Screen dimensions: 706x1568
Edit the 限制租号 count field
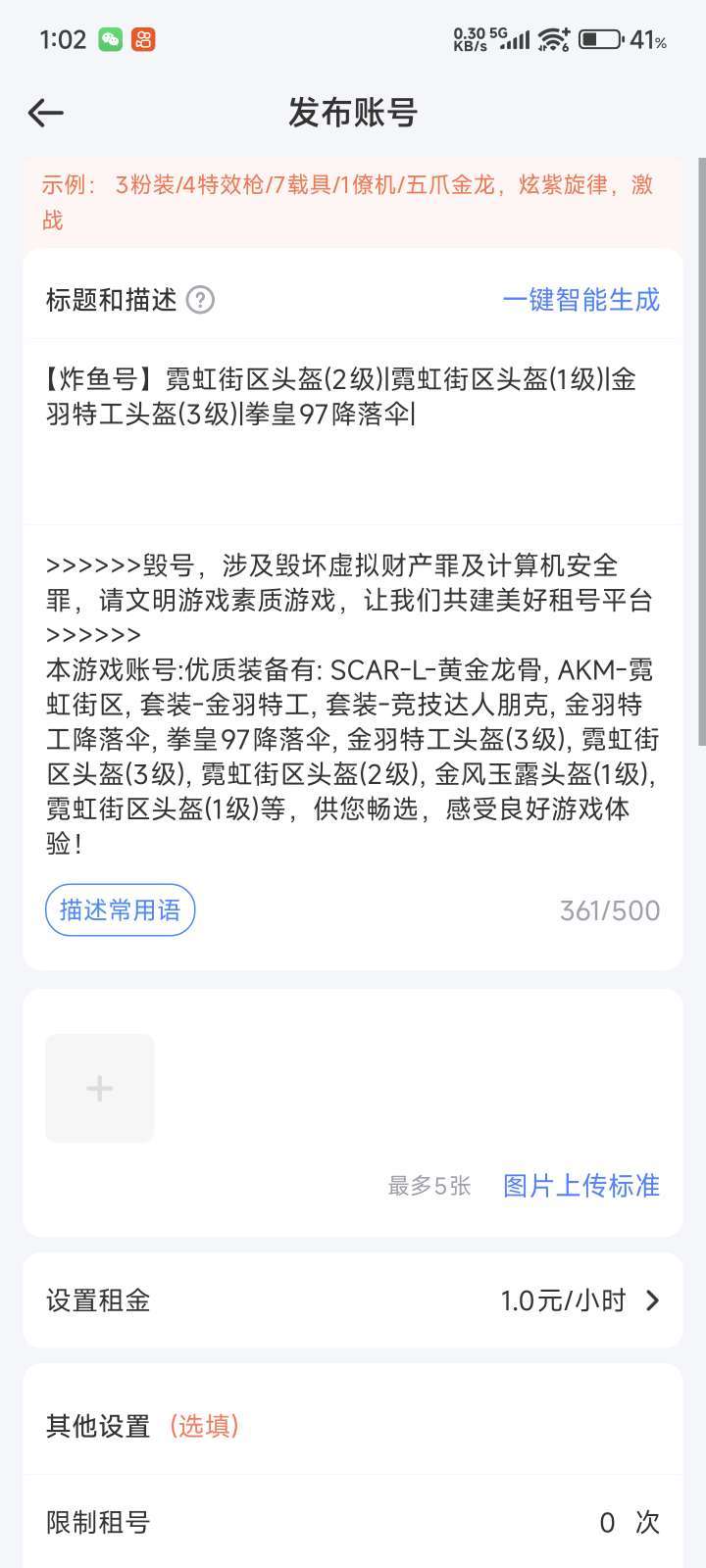[x=607, y=1522]
